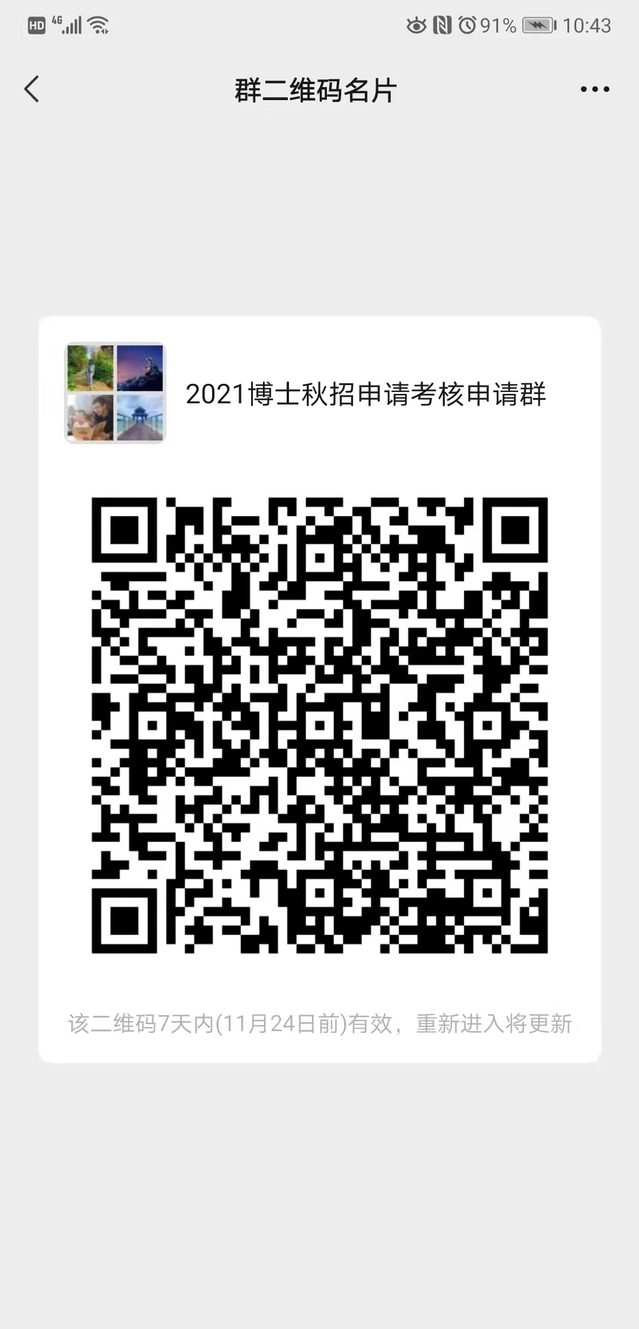Open the three-dot overflow menu
The width and height of the screenshot is (639, 1329).
pos(594,90)
